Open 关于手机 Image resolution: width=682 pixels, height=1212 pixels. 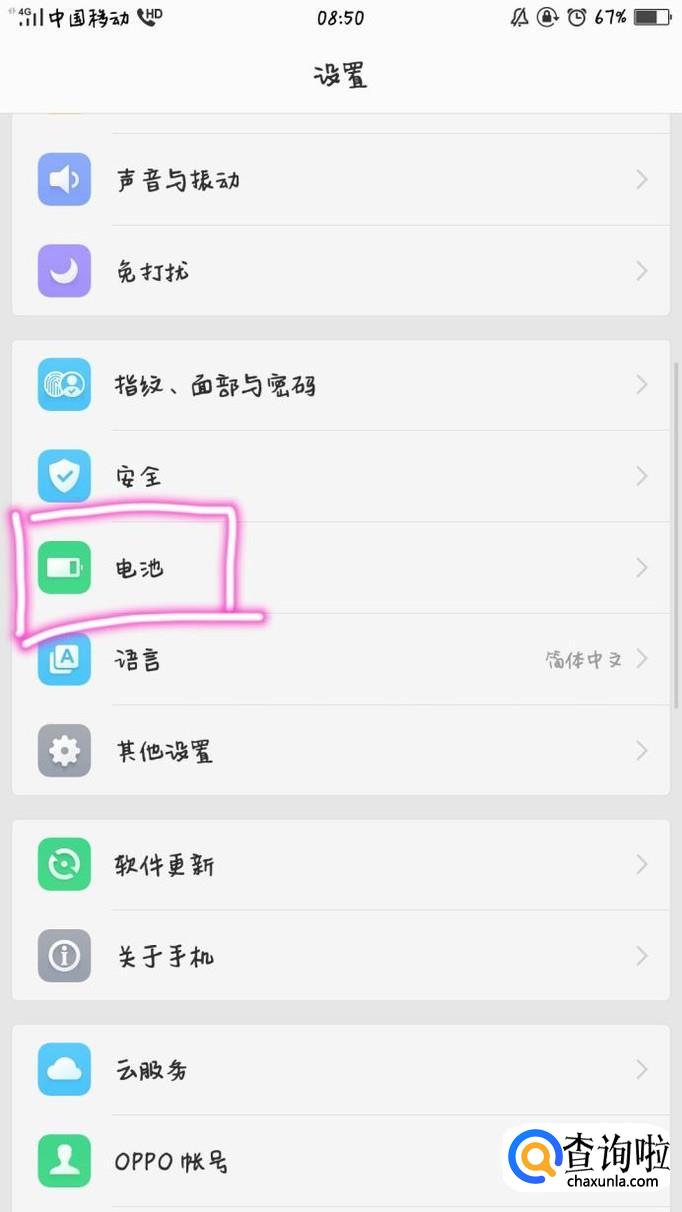[x=340, y=956]
